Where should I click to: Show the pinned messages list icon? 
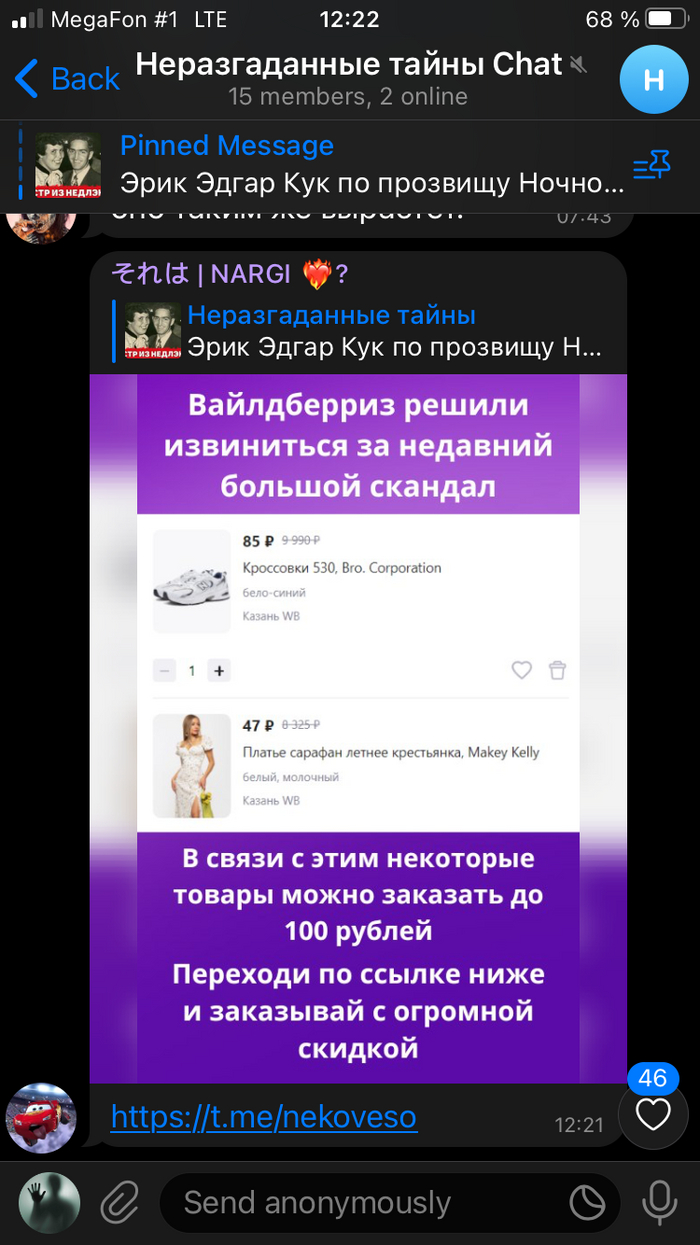[x=651, y=166]
